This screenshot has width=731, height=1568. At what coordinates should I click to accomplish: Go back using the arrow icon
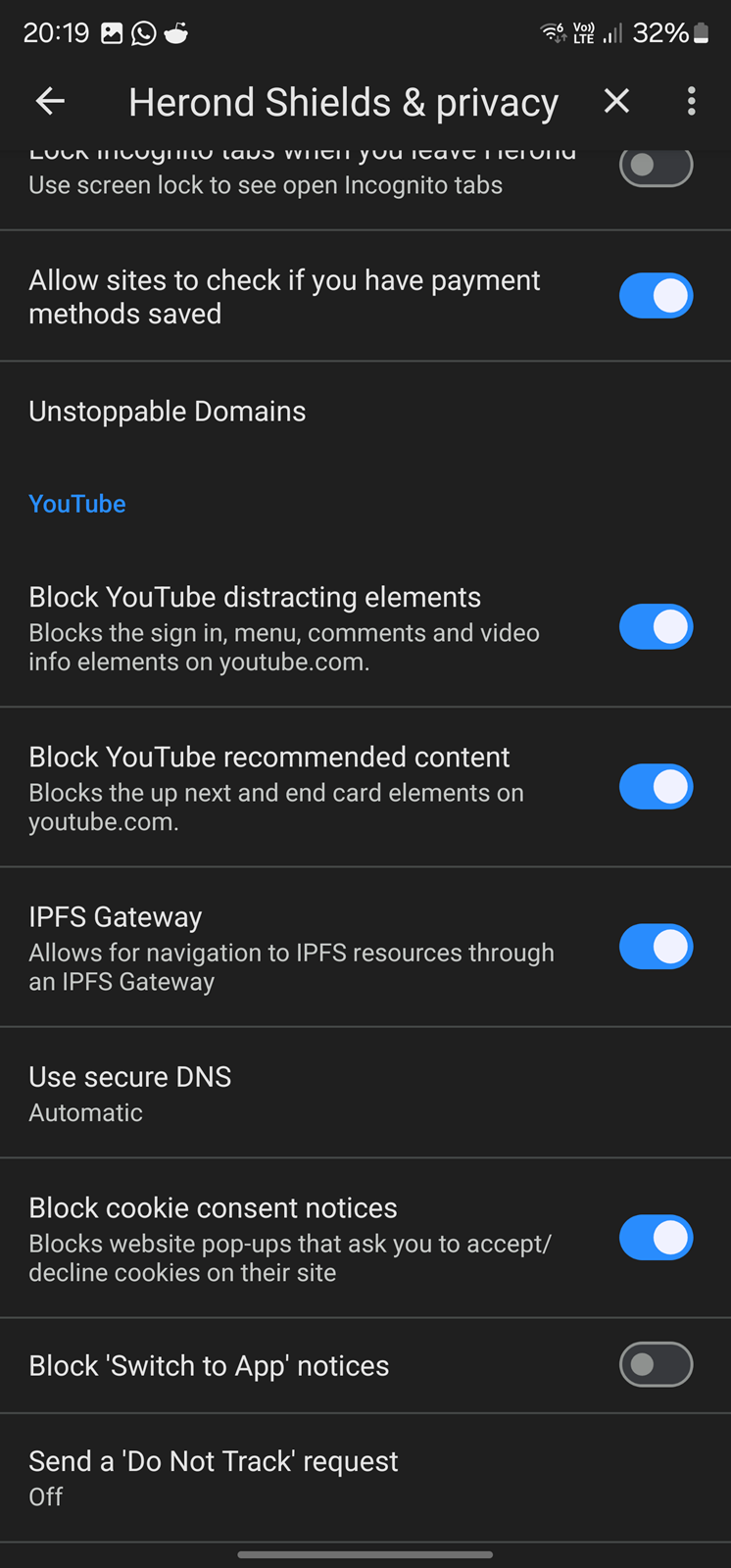(50, 101)
